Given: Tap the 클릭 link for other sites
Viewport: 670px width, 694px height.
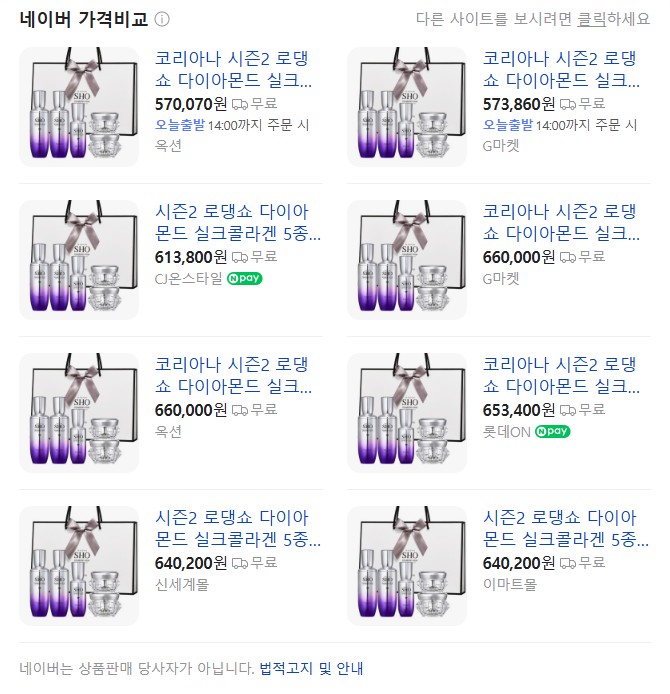Looking at the screenshot, I should [592, 19].
